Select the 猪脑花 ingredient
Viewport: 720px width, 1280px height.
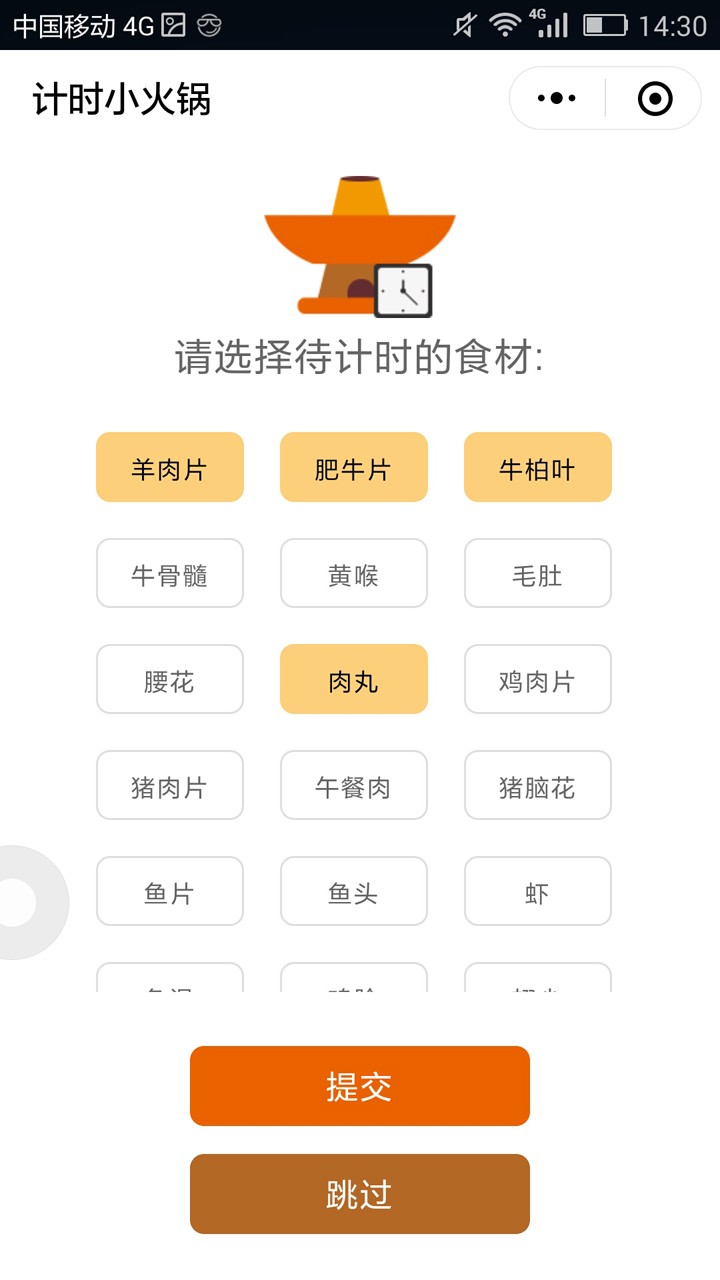[x=538, y=785]
